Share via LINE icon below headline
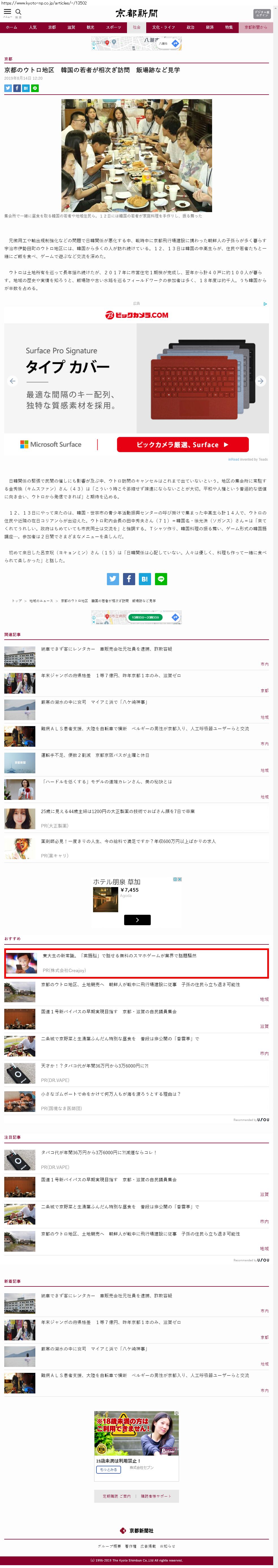 pyautogui.click(x=35, y=88)
